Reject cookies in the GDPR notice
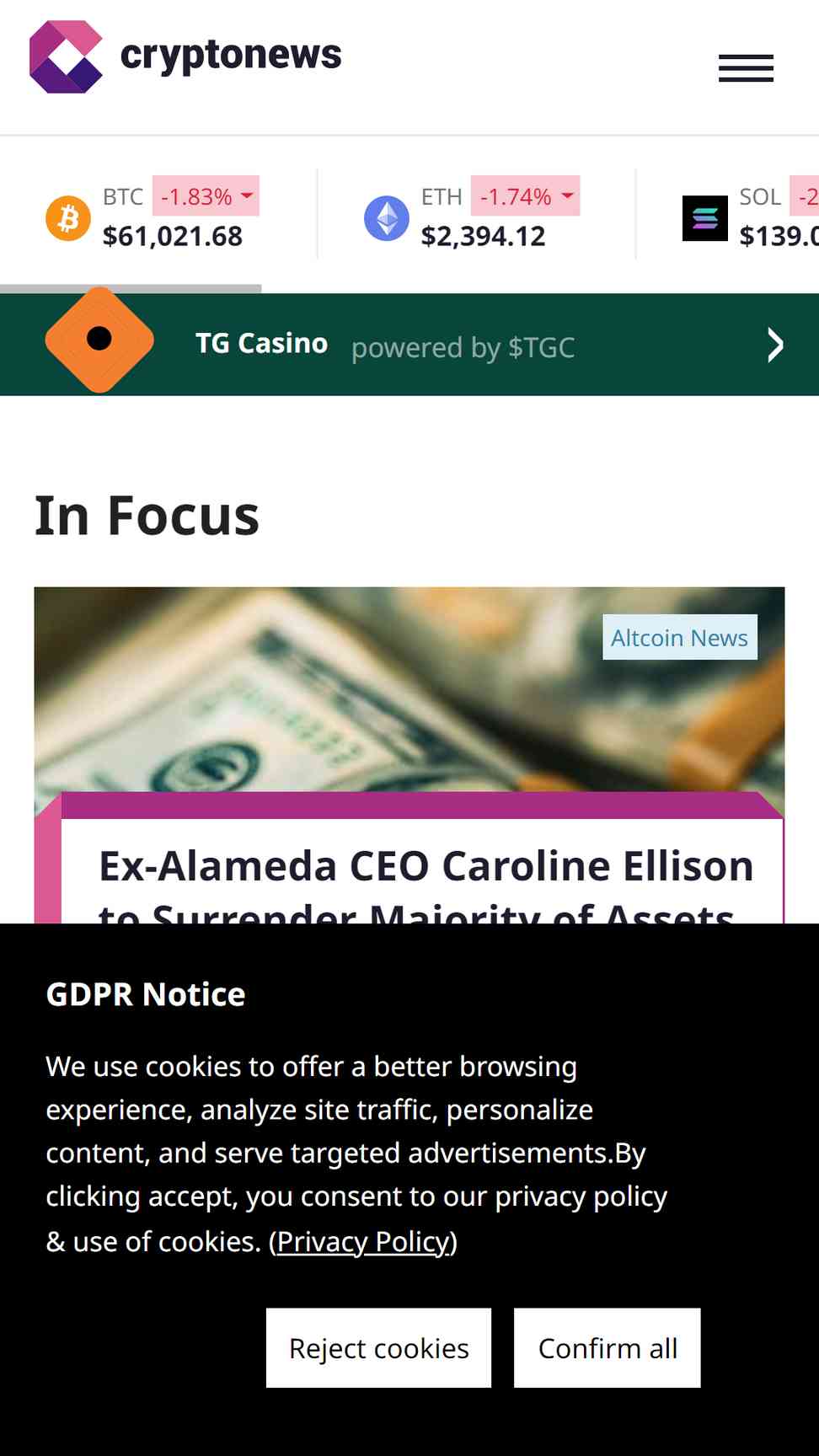Image resolution: width=819 pixels, height=1456 pixels. (378, 1348)
